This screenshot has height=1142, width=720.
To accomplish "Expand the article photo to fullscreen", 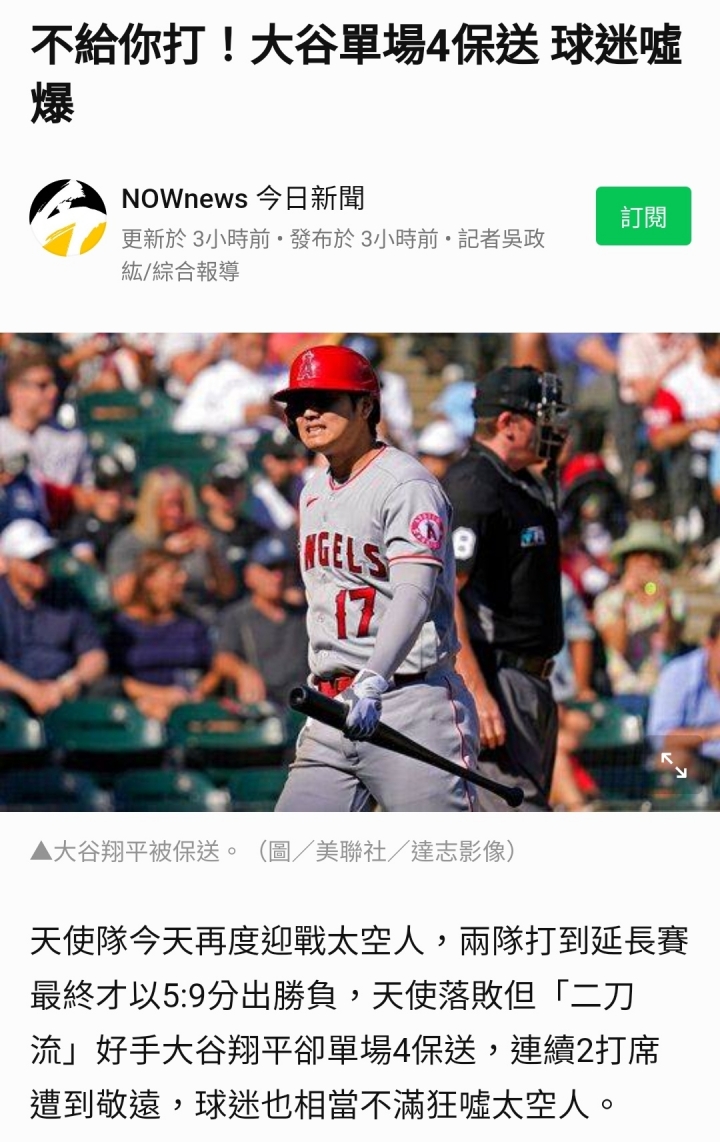I will [673, 766].
